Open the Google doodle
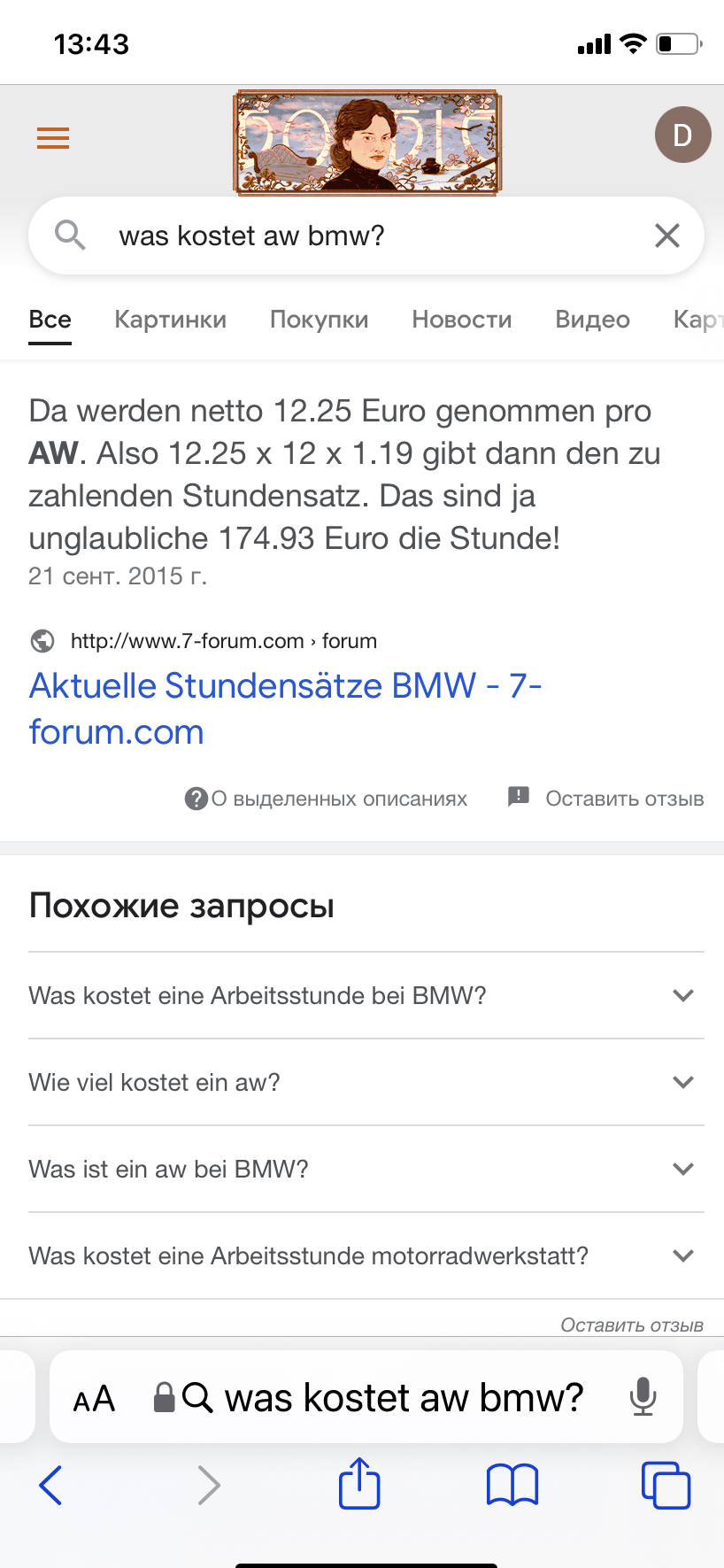The image size is (724, 1568). 367,142
